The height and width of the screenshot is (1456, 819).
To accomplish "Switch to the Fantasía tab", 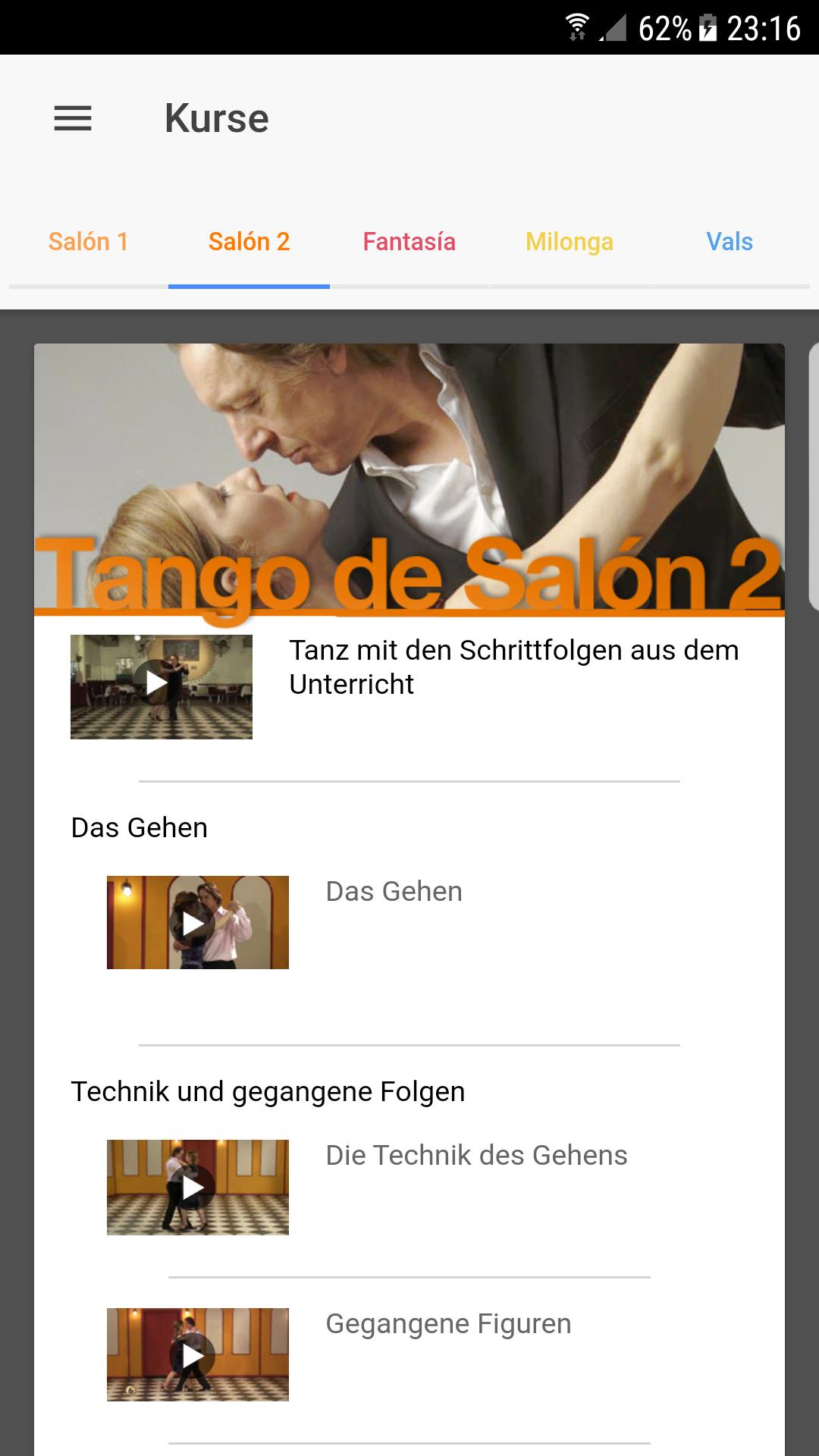I will point(409,241).
